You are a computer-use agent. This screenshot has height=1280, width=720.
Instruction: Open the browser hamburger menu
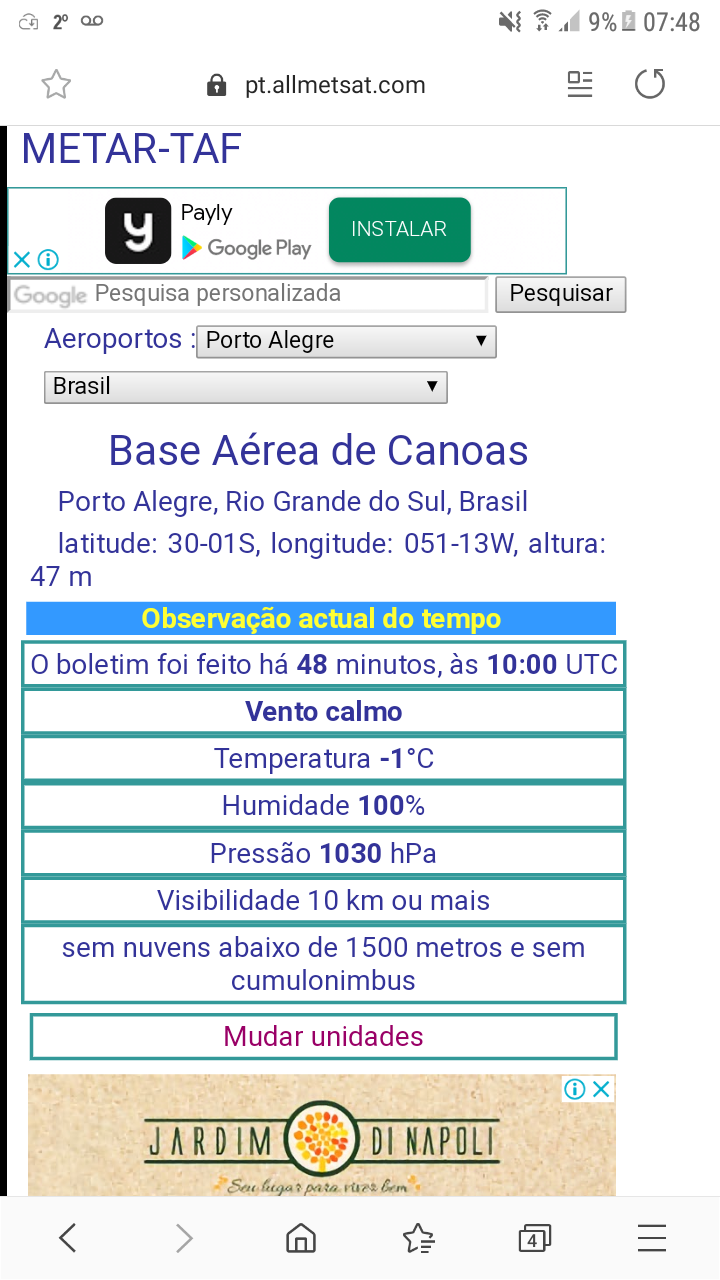652,1239
